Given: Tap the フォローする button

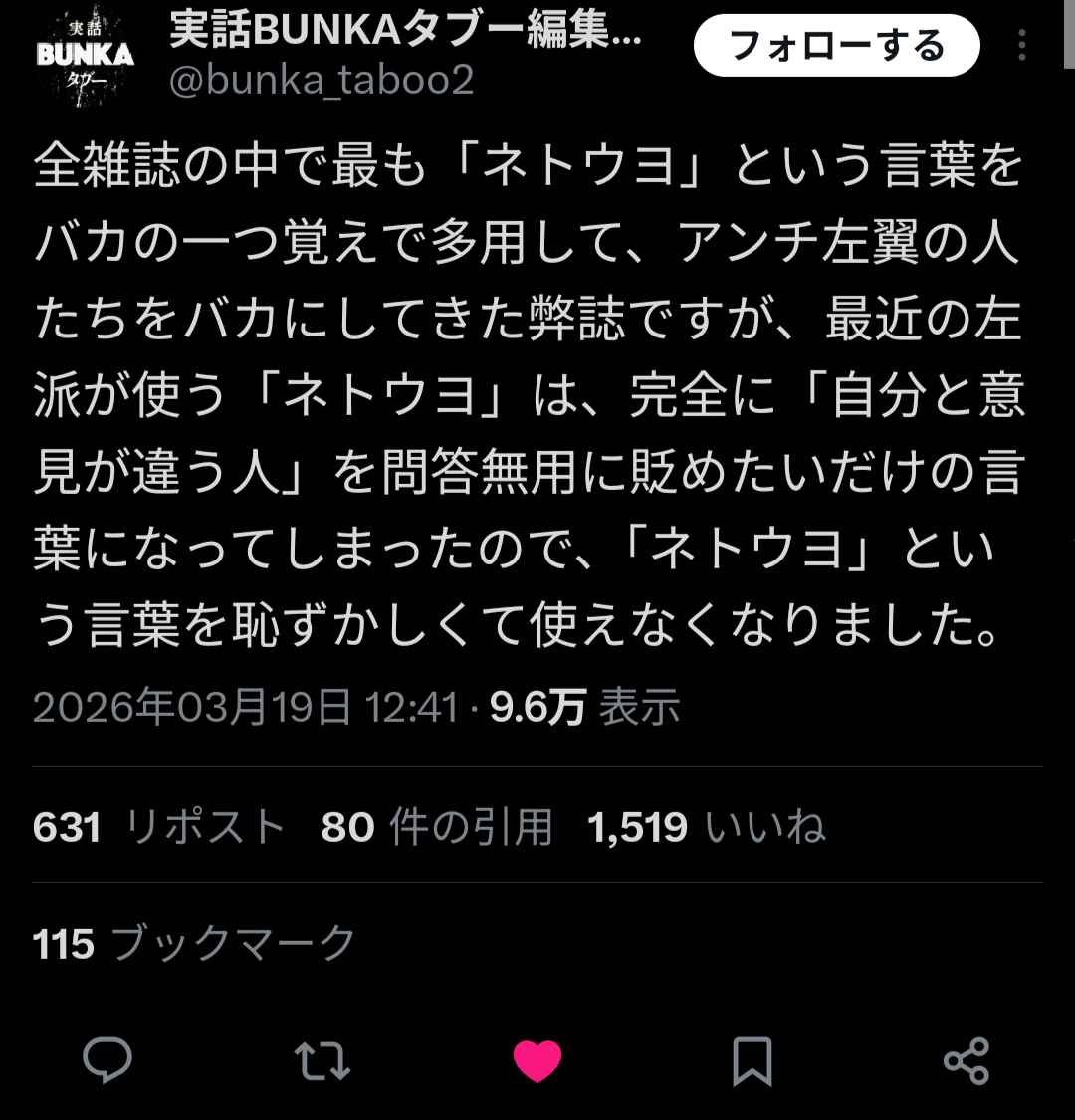Looking at the screenshot, I should tap(836, 47).
